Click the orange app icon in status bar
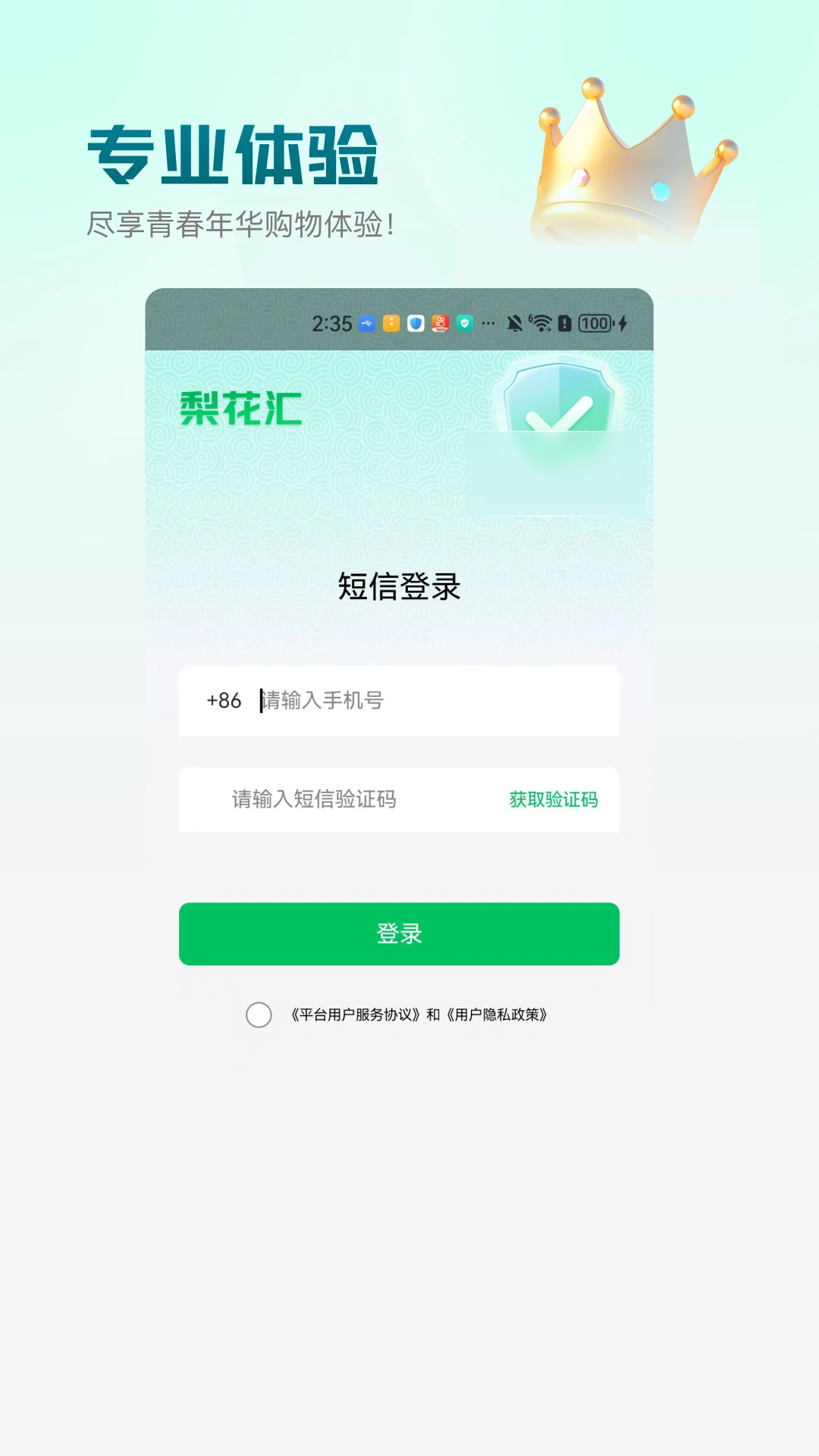This screenshot has height=1456, width=819. [x=390, y=324]
